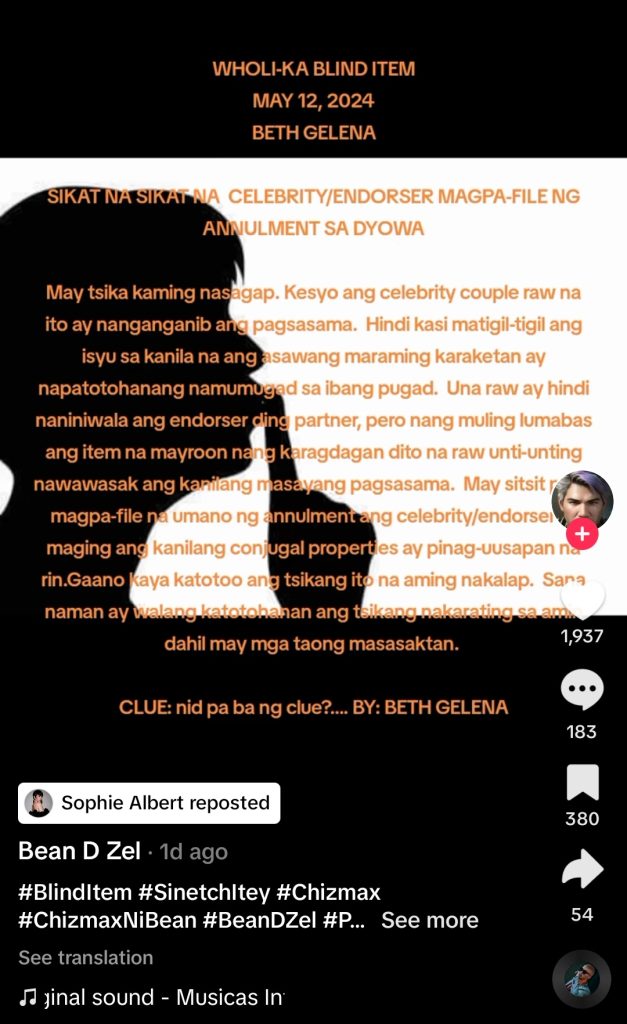Share this video via arrow icon
This screenshot has height=1024, width=627.
582,869
